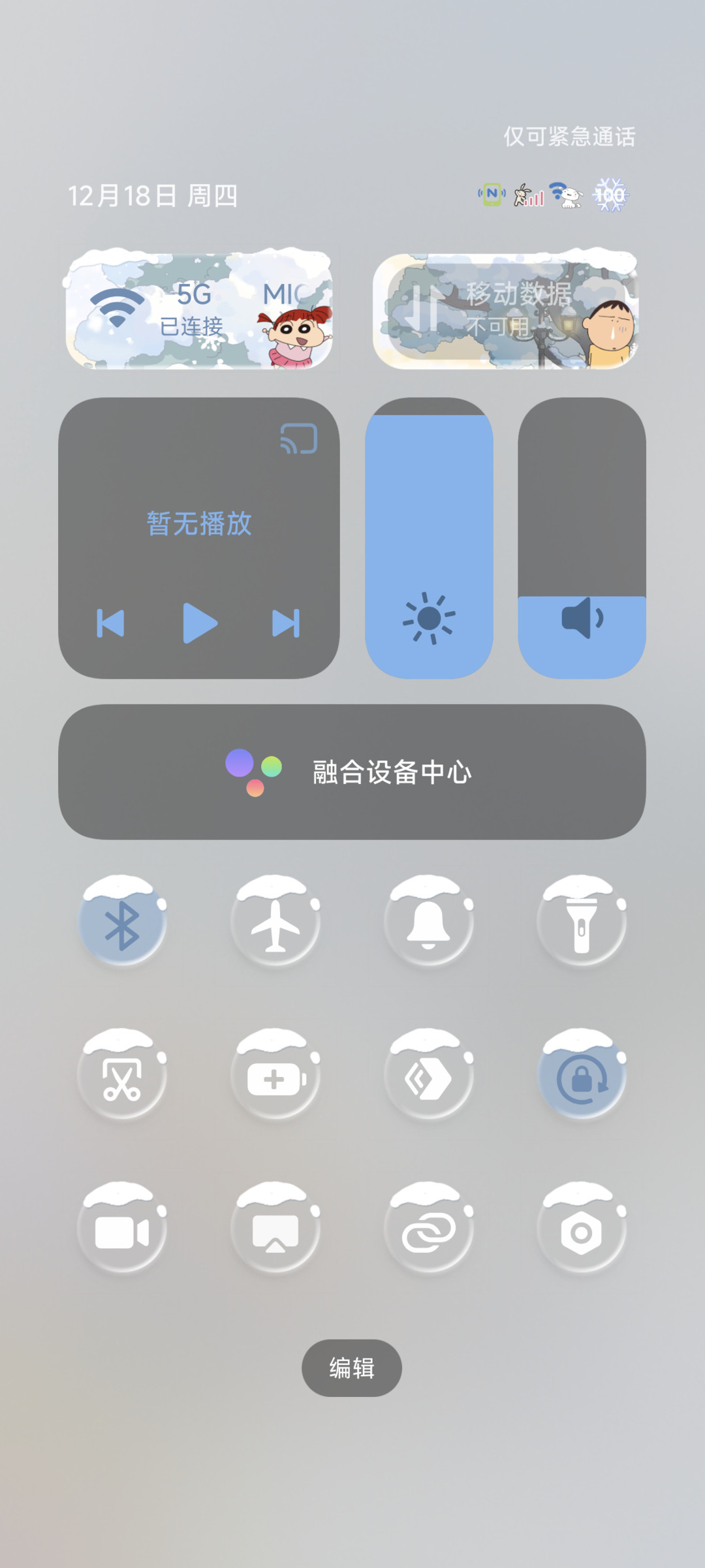The width and height of the screenshot is (705, 1568).
Task: Toggle the bell sound mode
Action: (x=429, y=921)
